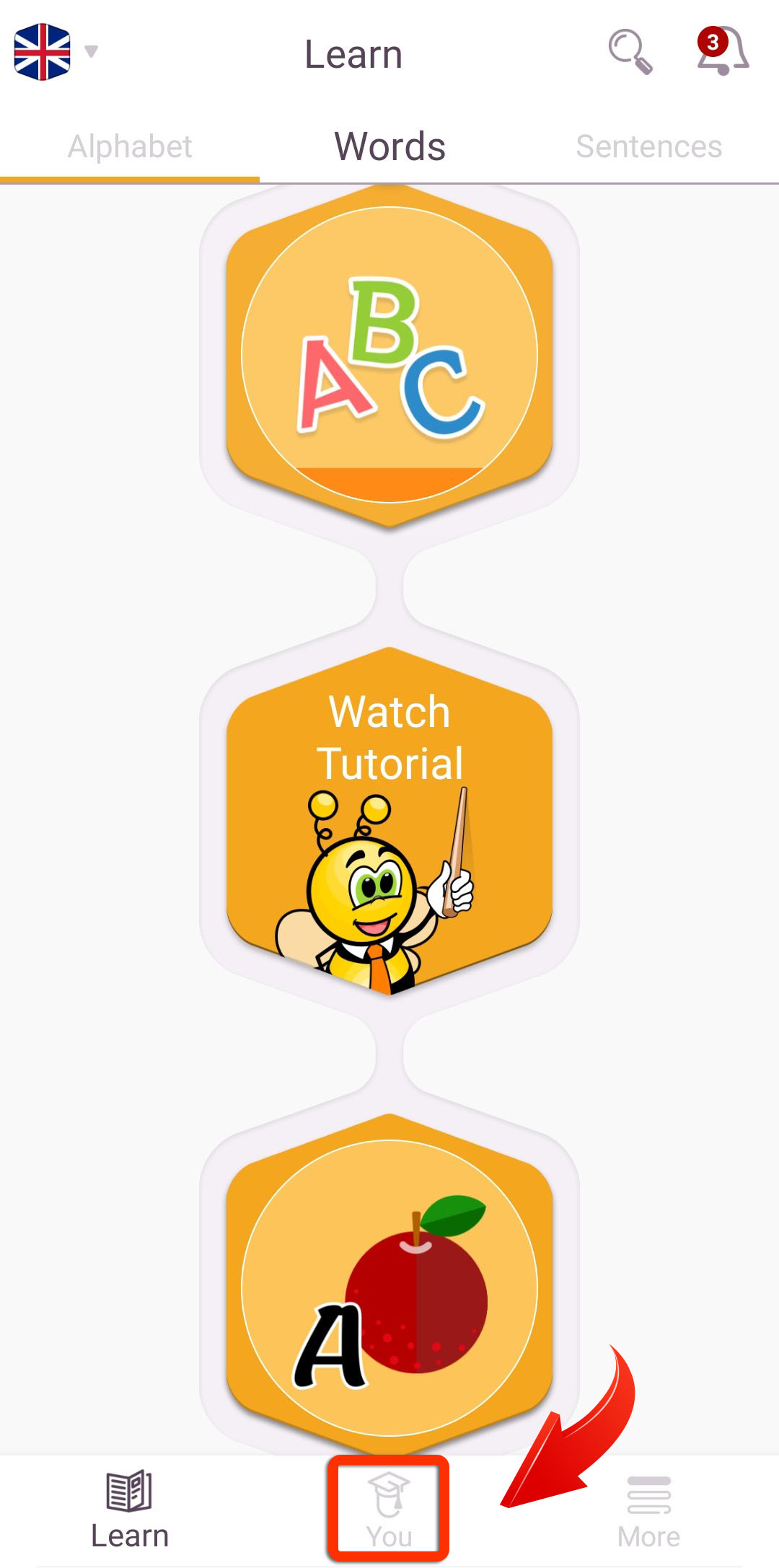Open the More bottom tab

tap(648, 1511)
